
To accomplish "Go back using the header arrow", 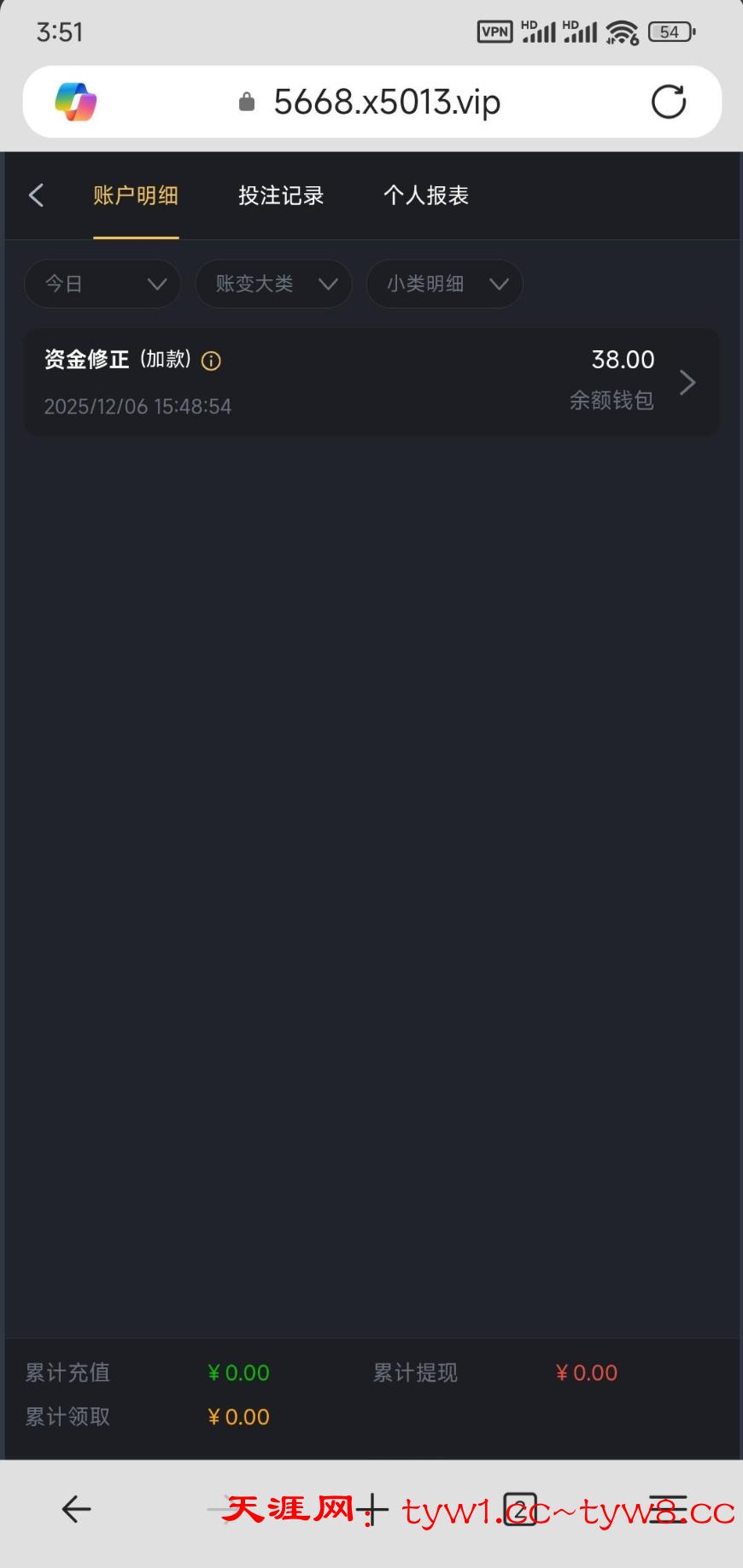I will point(36,196).
